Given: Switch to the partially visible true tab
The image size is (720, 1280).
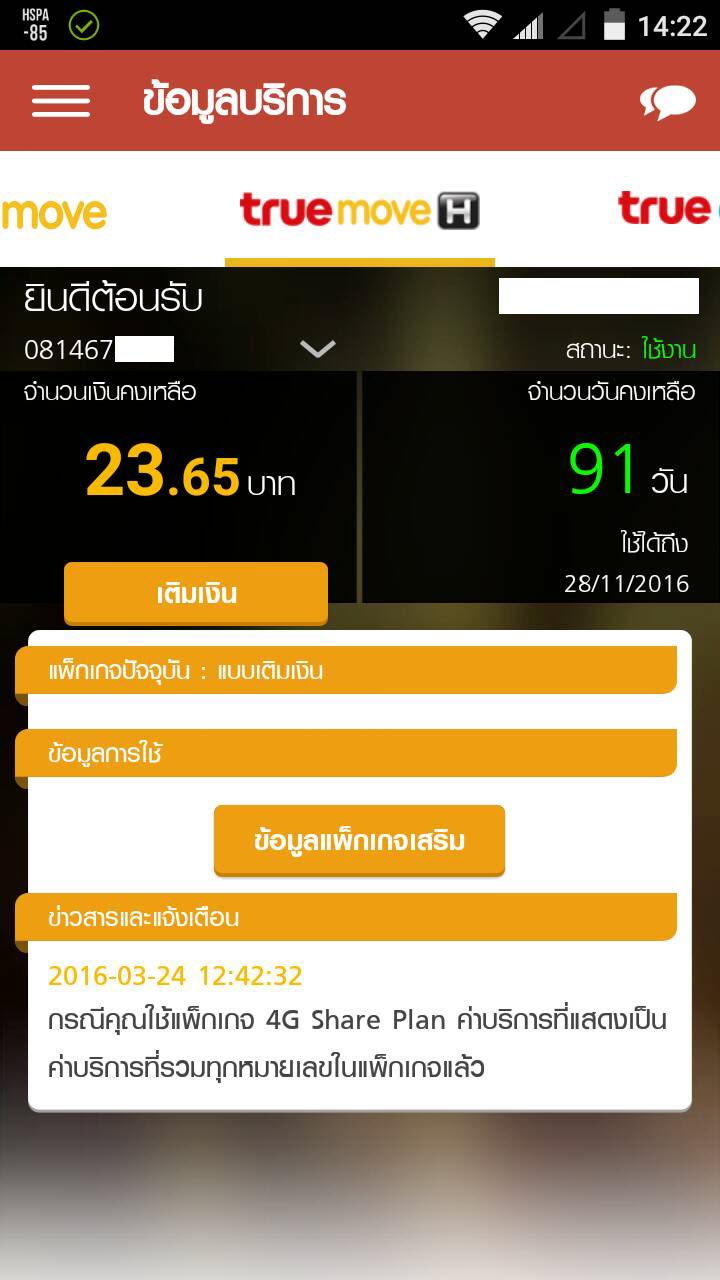Looking at the screenshot, I should pyautogui.click(x=668, y=209).
